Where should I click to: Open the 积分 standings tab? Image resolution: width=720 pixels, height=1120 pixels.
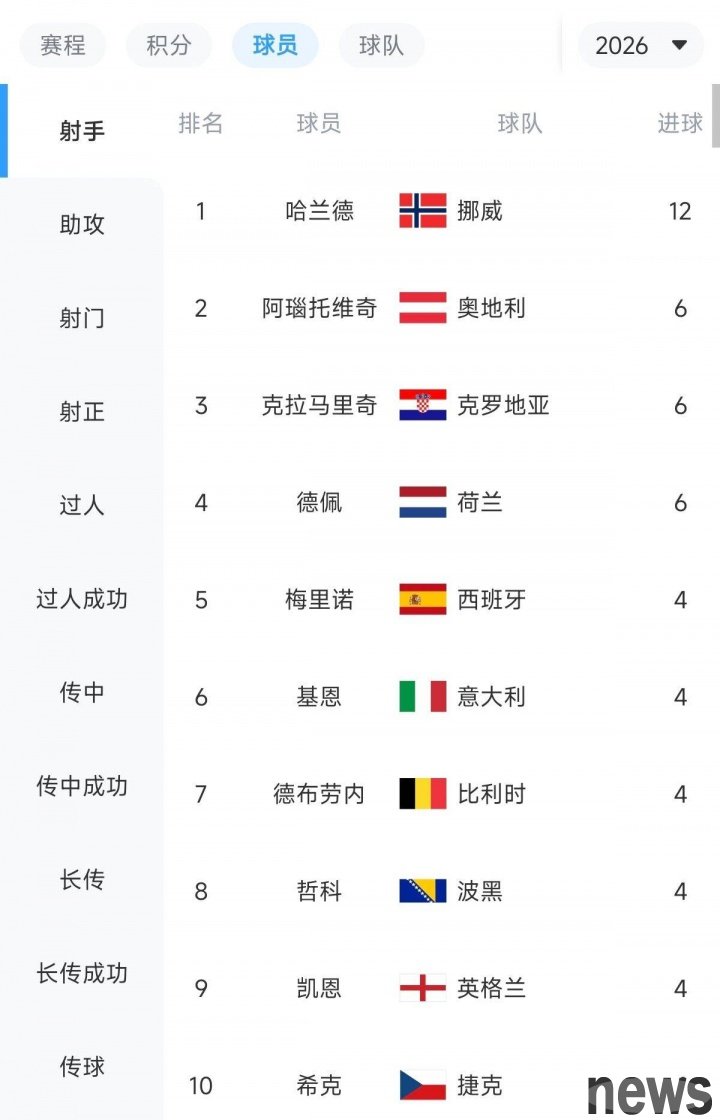pyautogui.click(x=168, y=45)
